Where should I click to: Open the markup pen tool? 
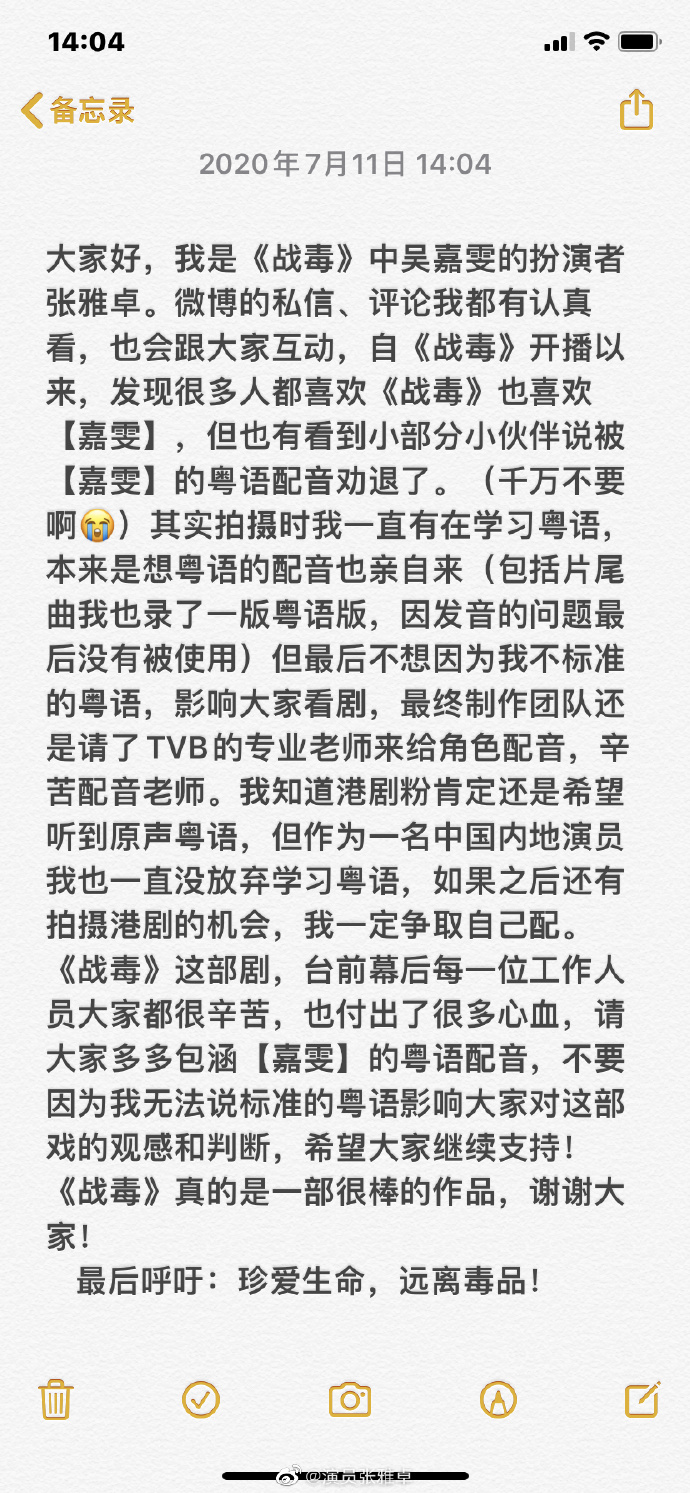tap(496, 1398)
